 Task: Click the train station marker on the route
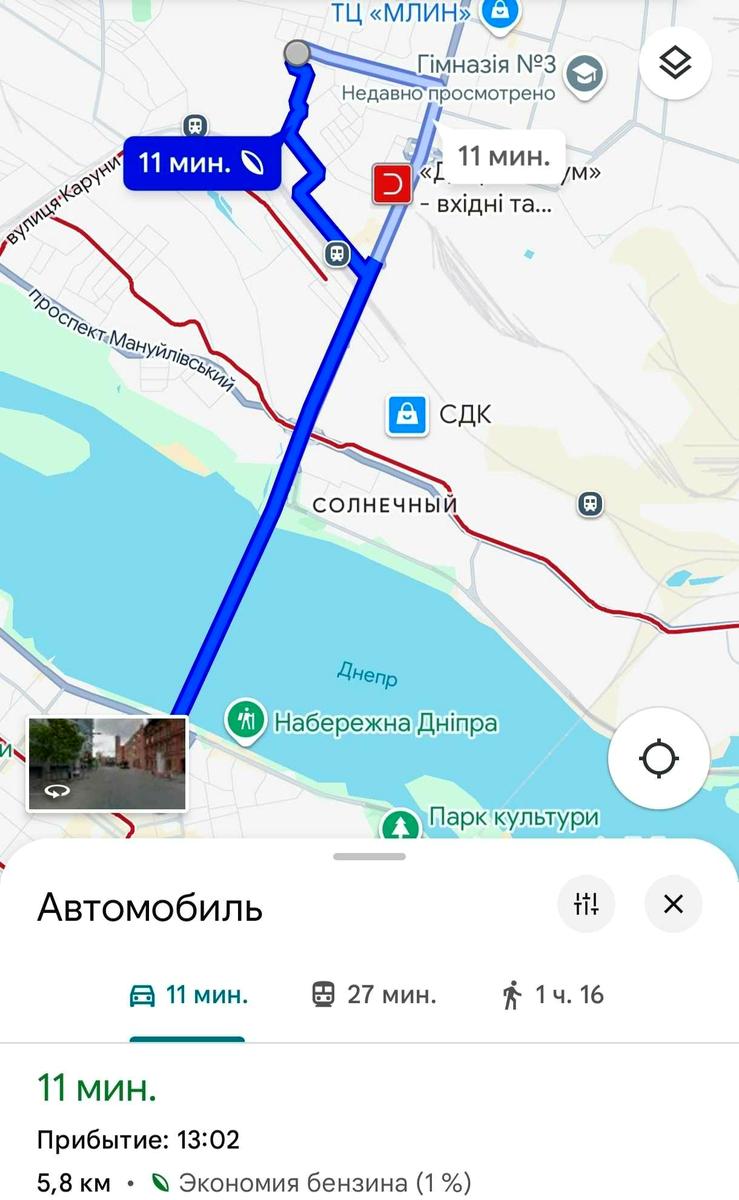click(335, 253)
